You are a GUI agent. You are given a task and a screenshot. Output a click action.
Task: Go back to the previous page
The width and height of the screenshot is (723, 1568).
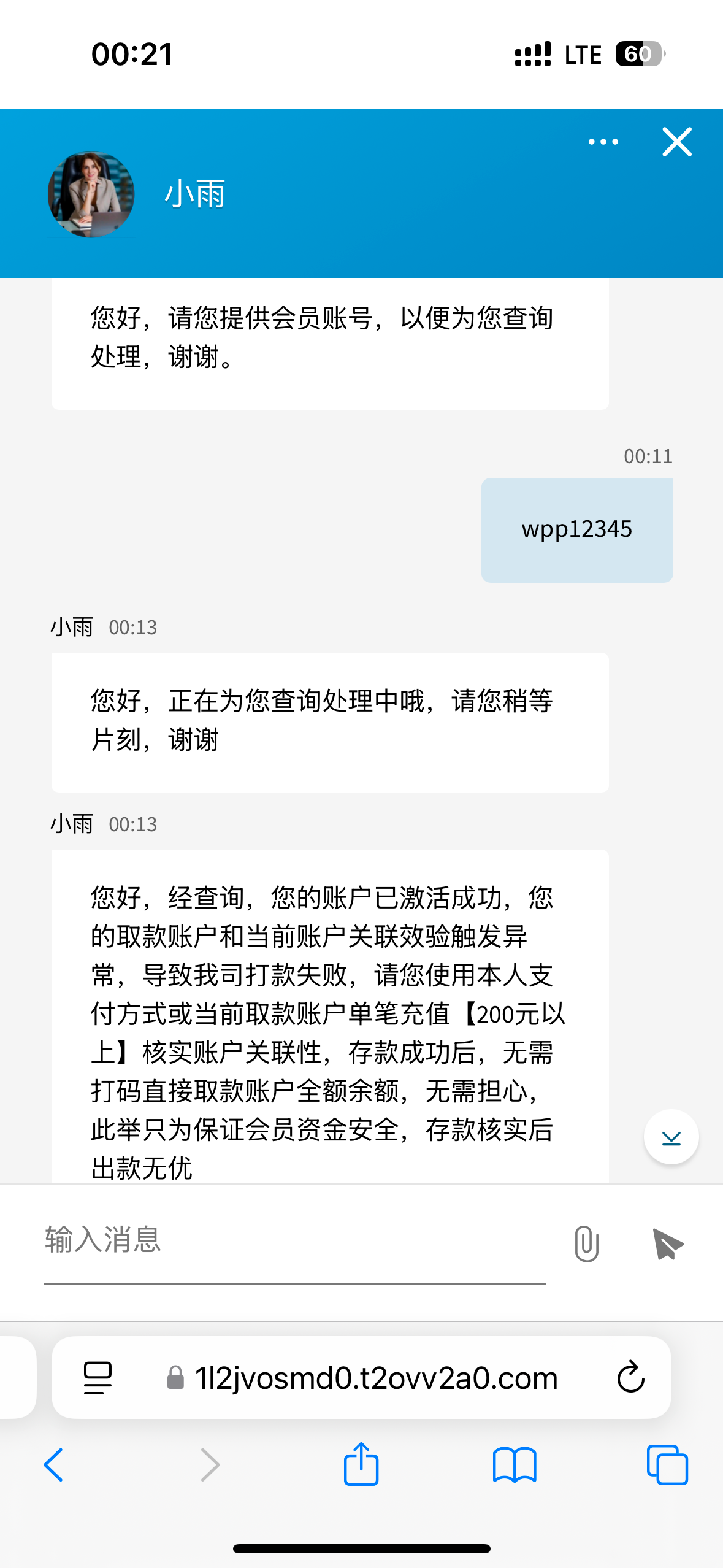[53, 1465]
